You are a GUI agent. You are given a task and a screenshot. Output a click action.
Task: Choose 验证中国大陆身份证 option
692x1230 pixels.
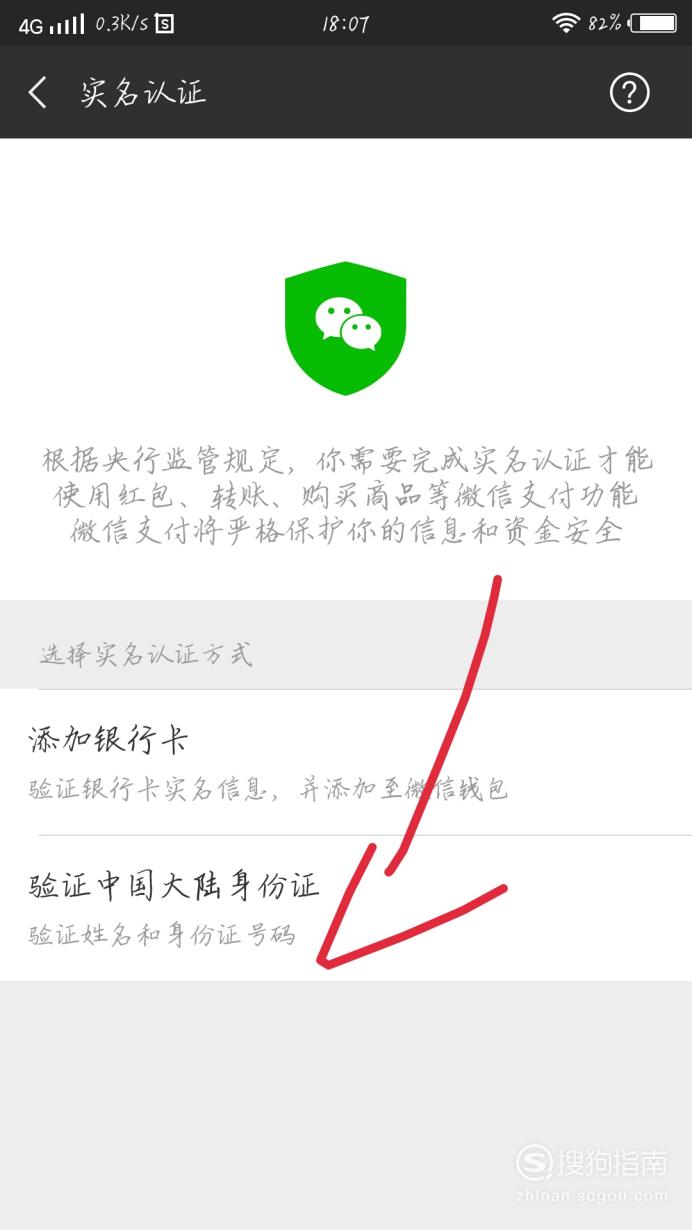(346, 908)
